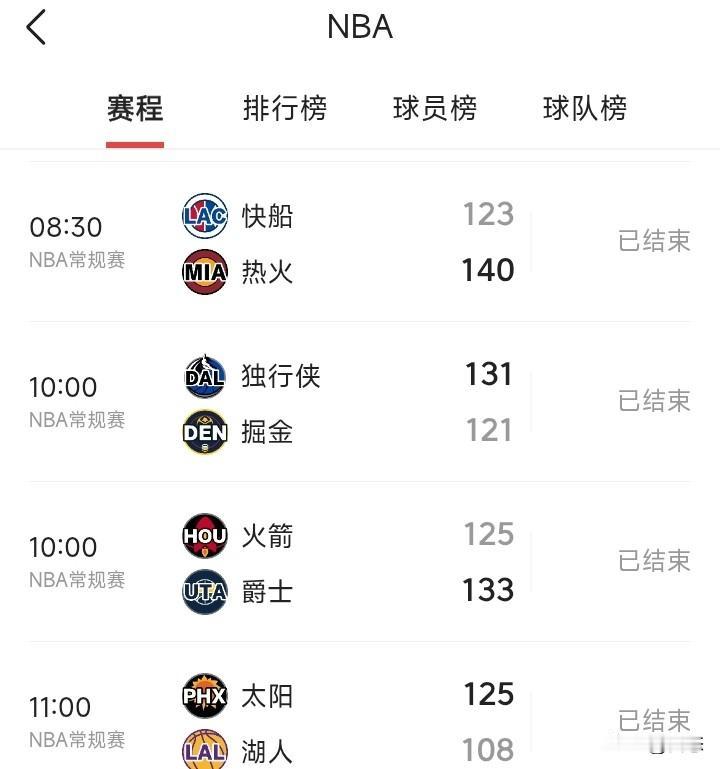The image size is (720, 769).
Task: Select the 球队榜 tab
Action: coord(583,108)
